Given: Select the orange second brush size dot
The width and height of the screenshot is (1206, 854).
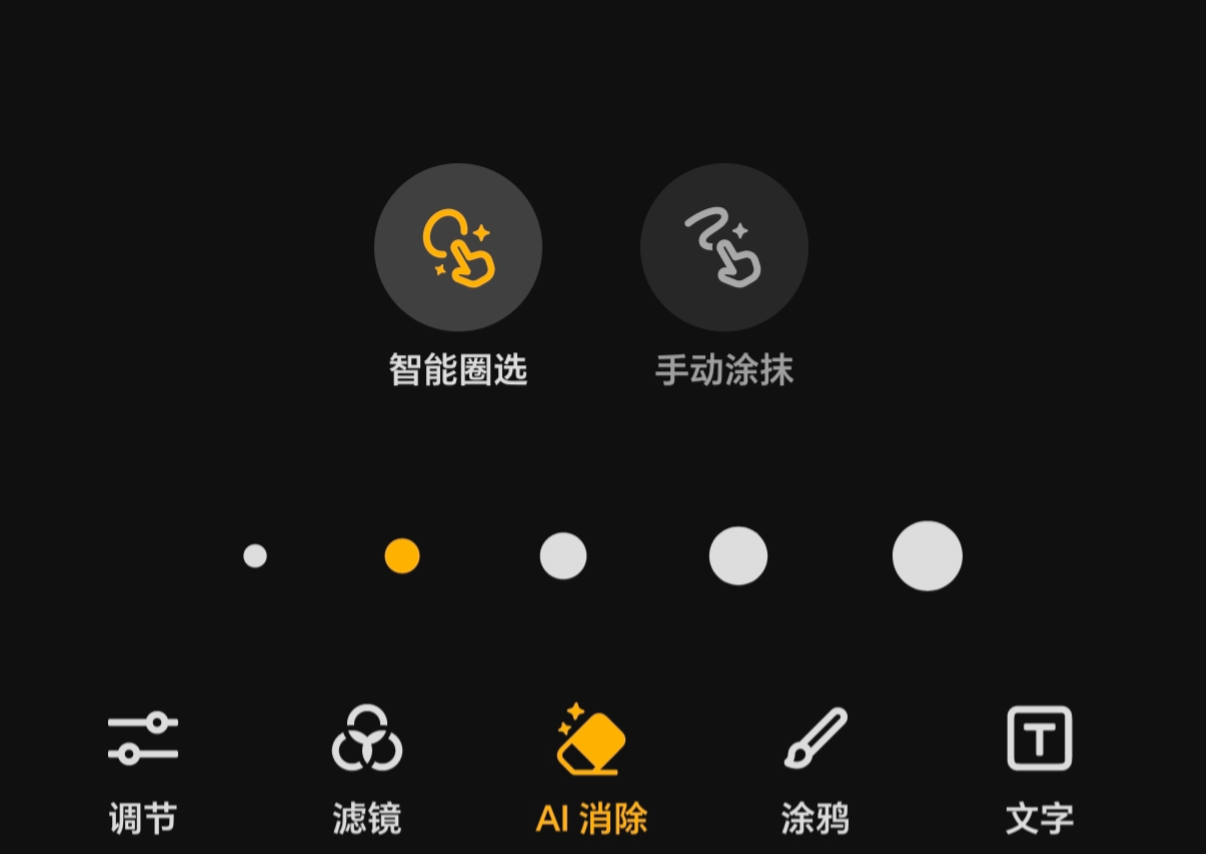Looking at the screenshot, I should point(402,556).
